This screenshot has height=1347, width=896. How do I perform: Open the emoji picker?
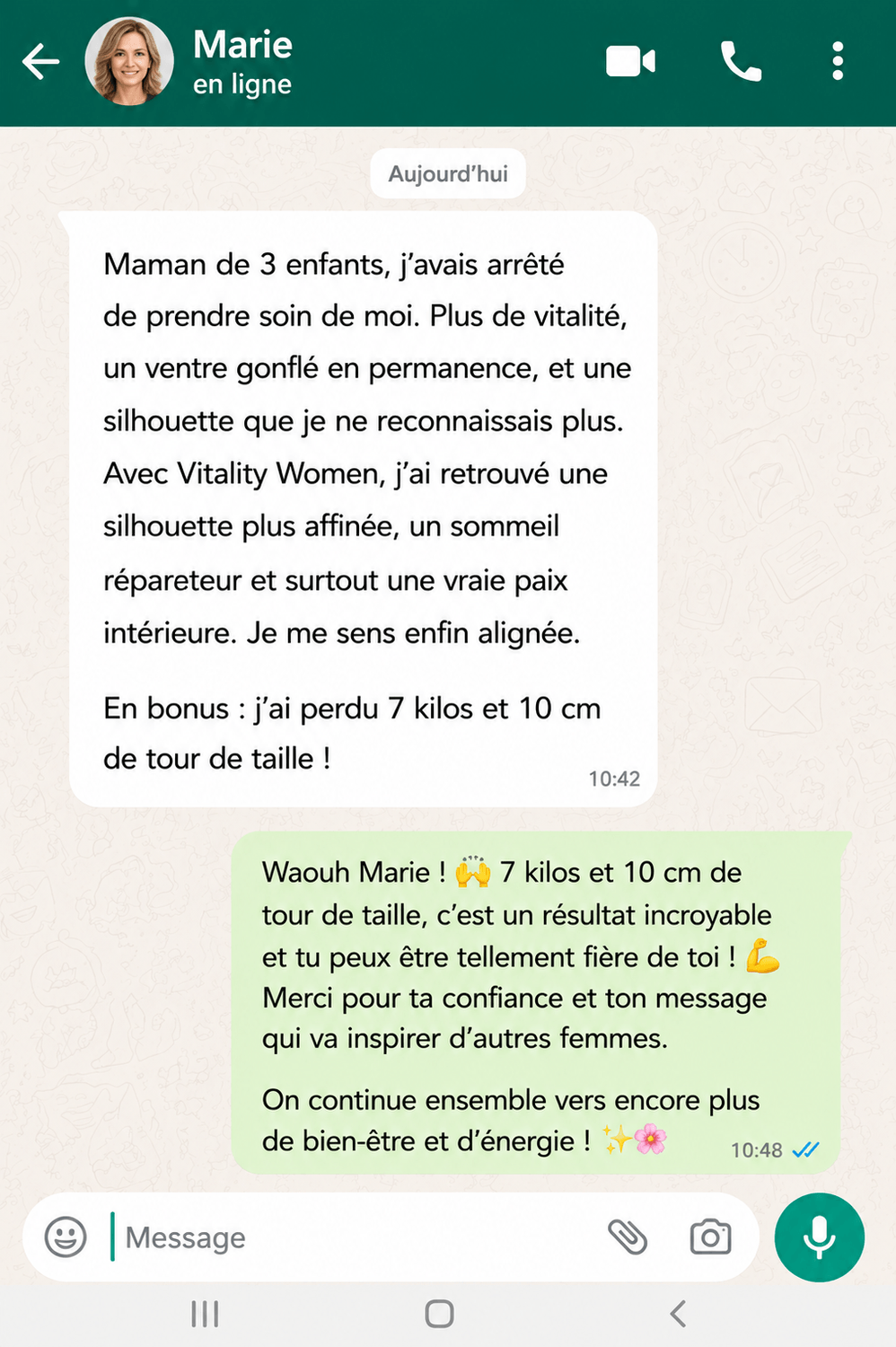(66, 1237)
